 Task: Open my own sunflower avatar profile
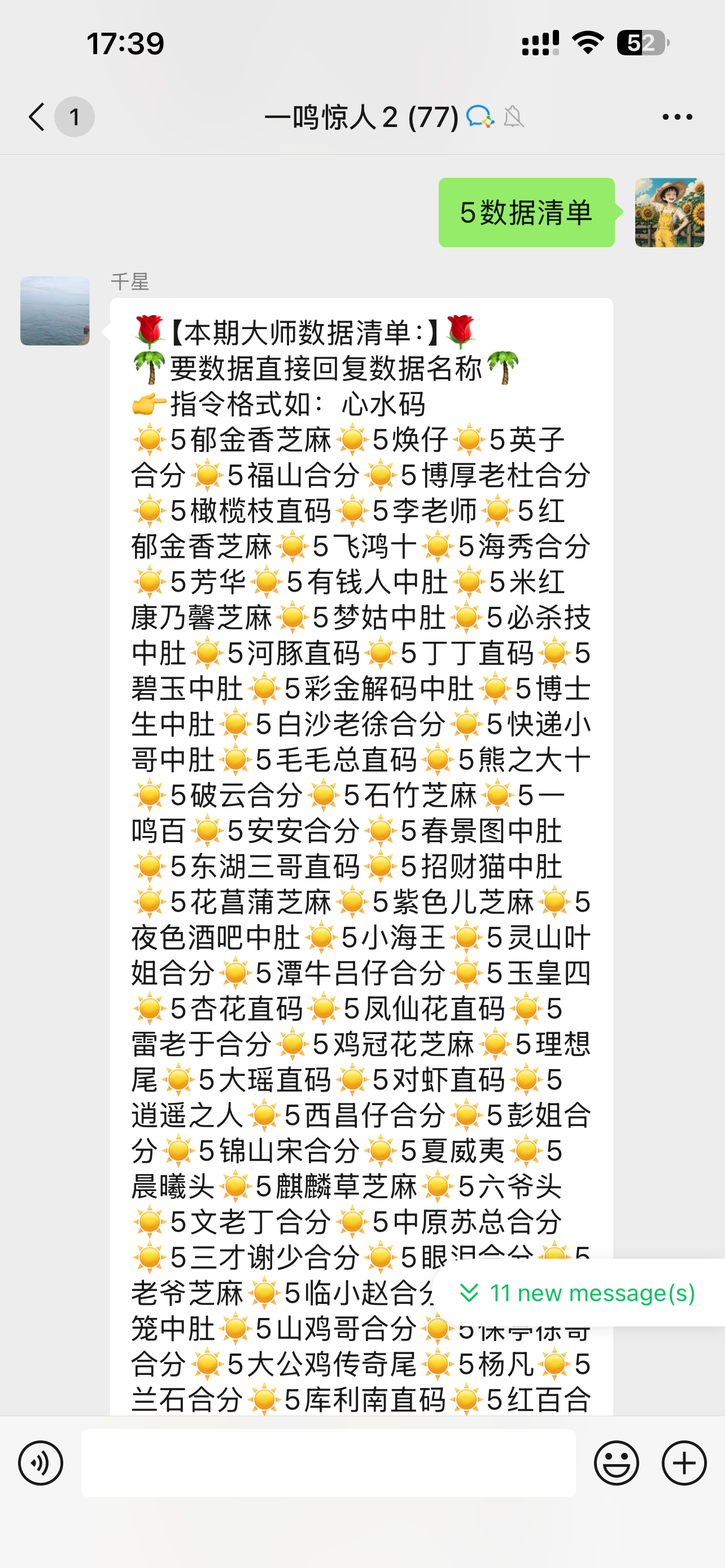pyautogui.click(x=669, y=212)
